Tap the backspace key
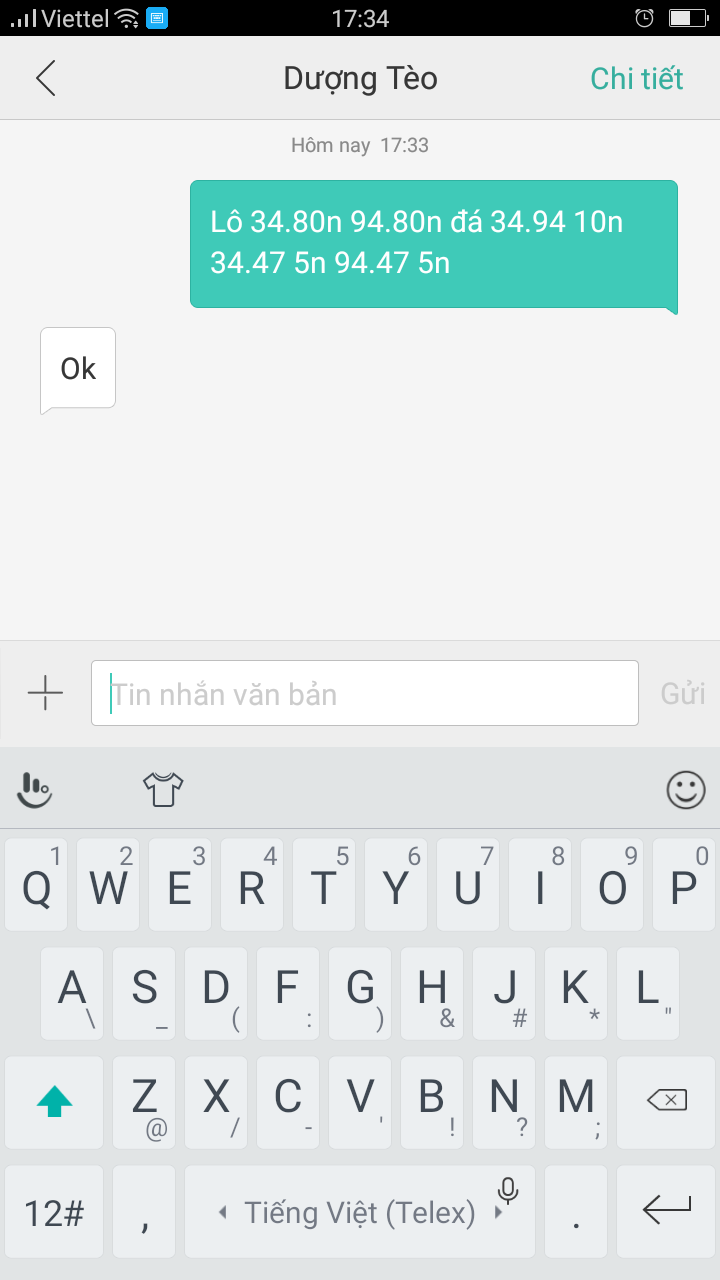The height and width of the screenshot is (1280, 720). 667,1101
